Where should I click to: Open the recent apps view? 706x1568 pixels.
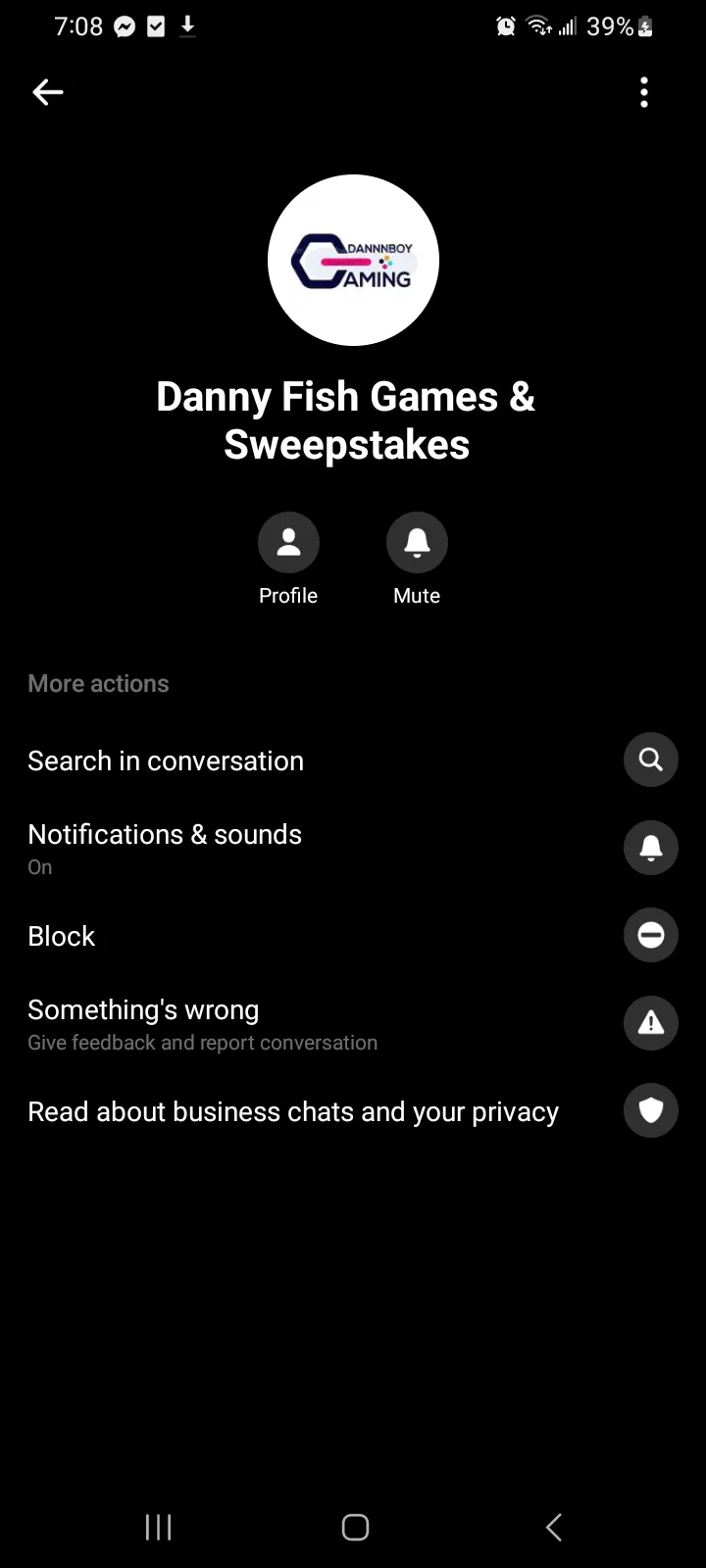click(158, 1527)
